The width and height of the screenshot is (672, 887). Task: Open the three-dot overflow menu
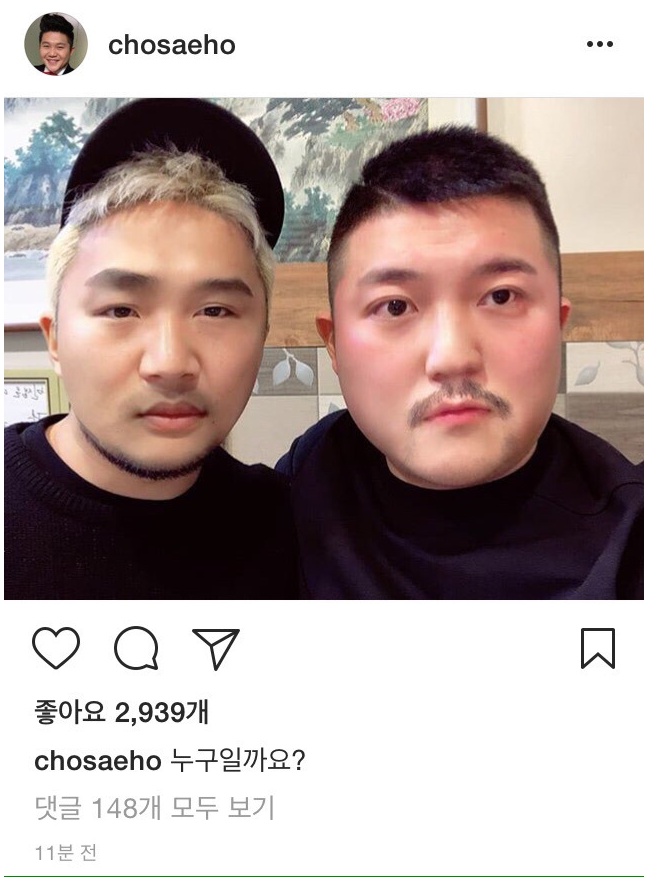(x=599, y=45)
